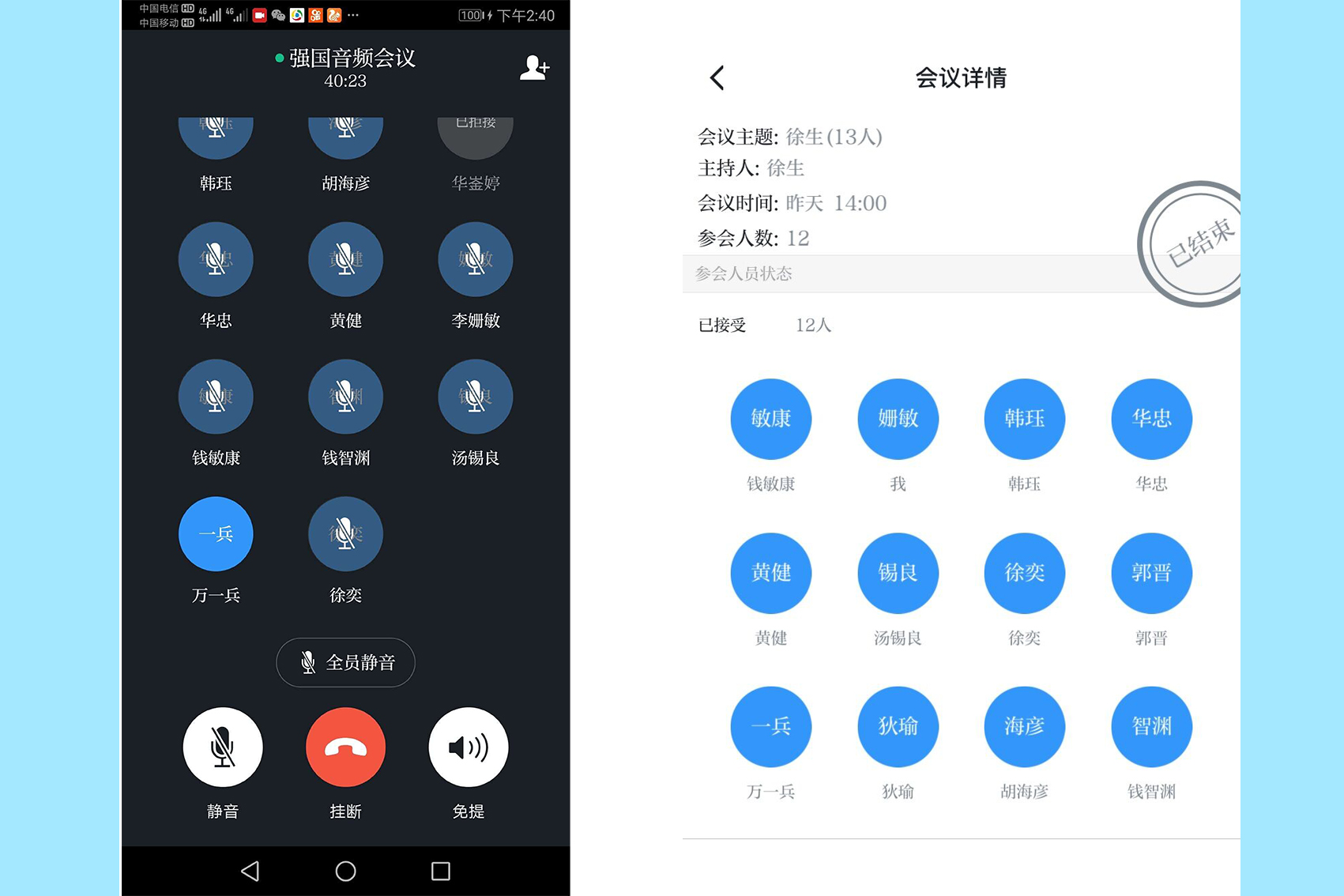Select participant 徐奕 in the call grid

(345, 534)
